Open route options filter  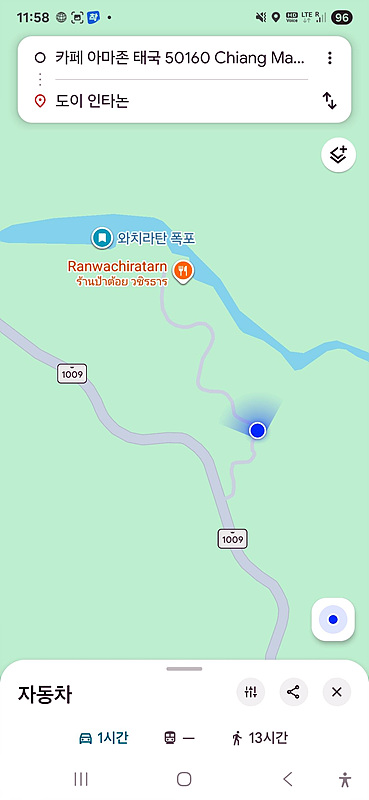[x=251, y=692]
